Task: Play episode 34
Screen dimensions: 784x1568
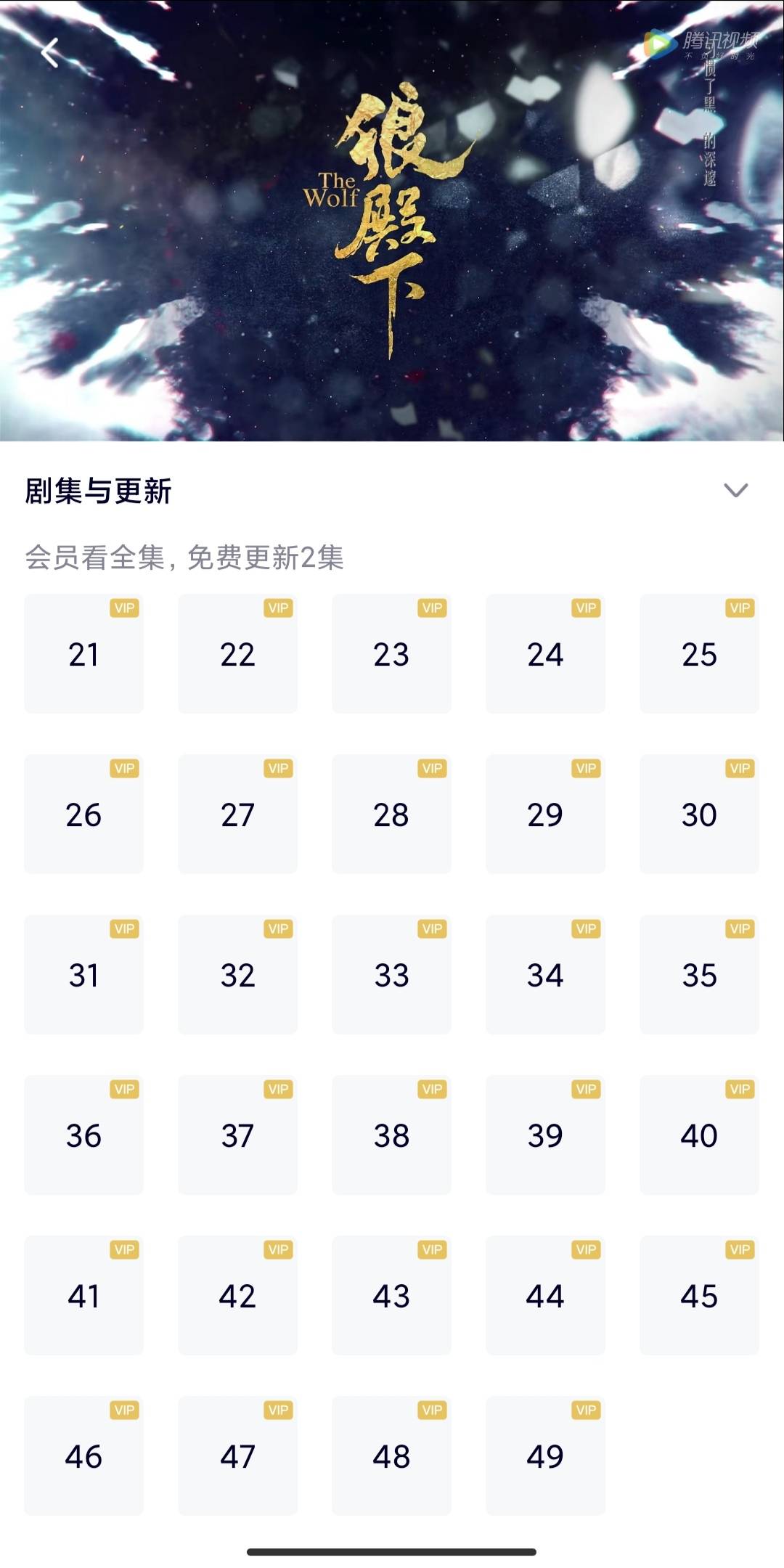Action: (x=545, y=975)
